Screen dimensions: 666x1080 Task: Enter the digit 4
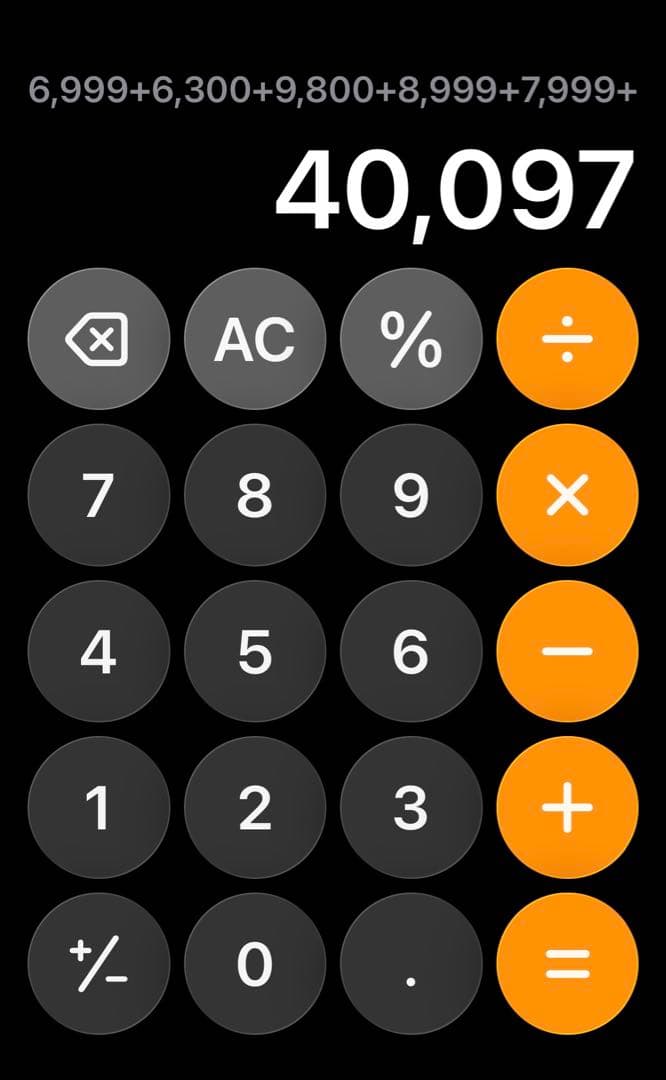pos(98,652)
